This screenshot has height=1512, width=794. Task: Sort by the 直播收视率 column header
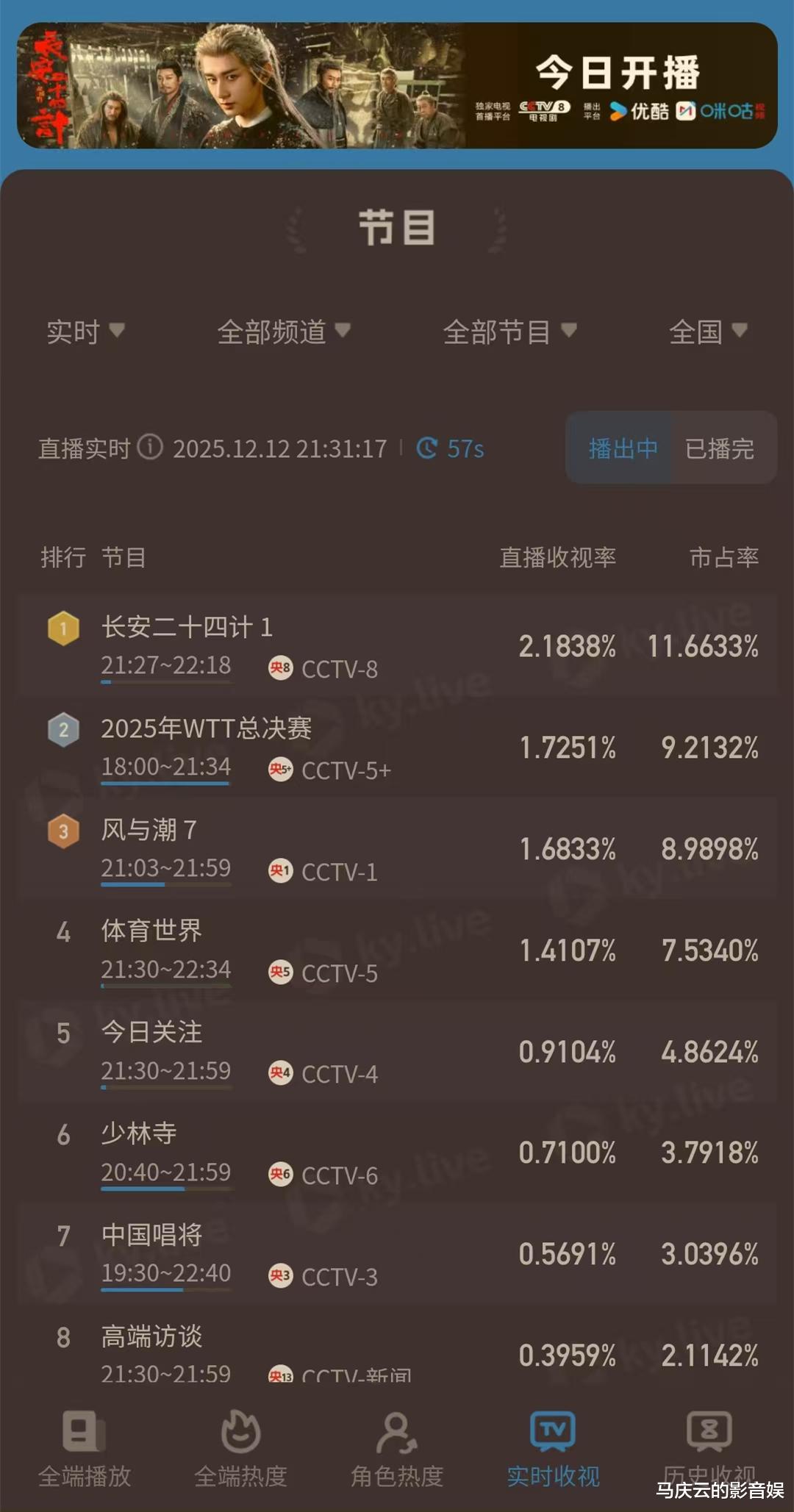point(558,559)
